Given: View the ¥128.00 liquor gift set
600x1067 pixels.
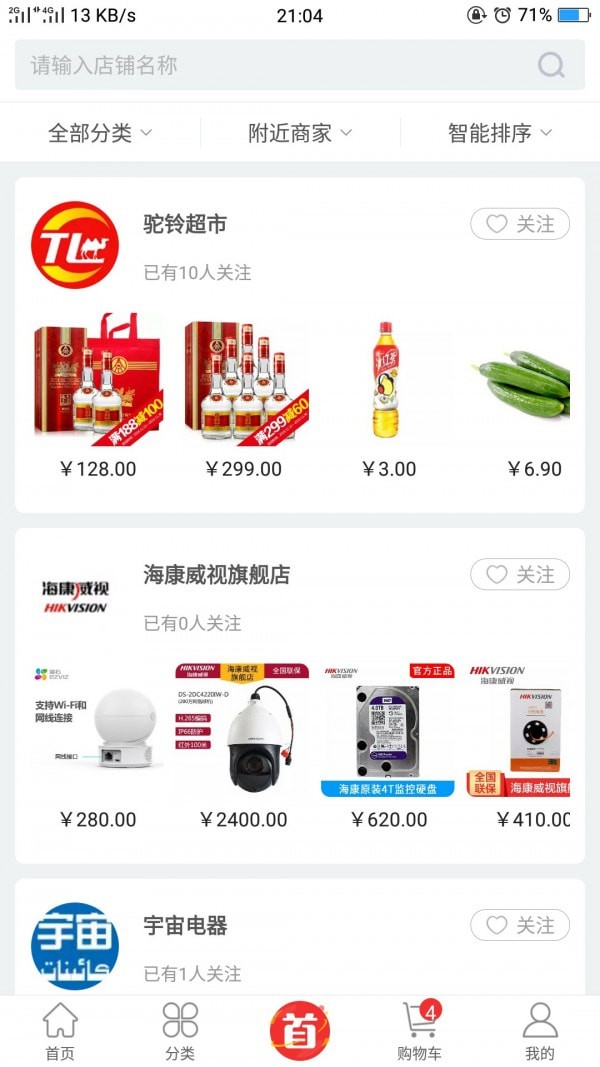Looking at the screenshot, I should point(98,380).
